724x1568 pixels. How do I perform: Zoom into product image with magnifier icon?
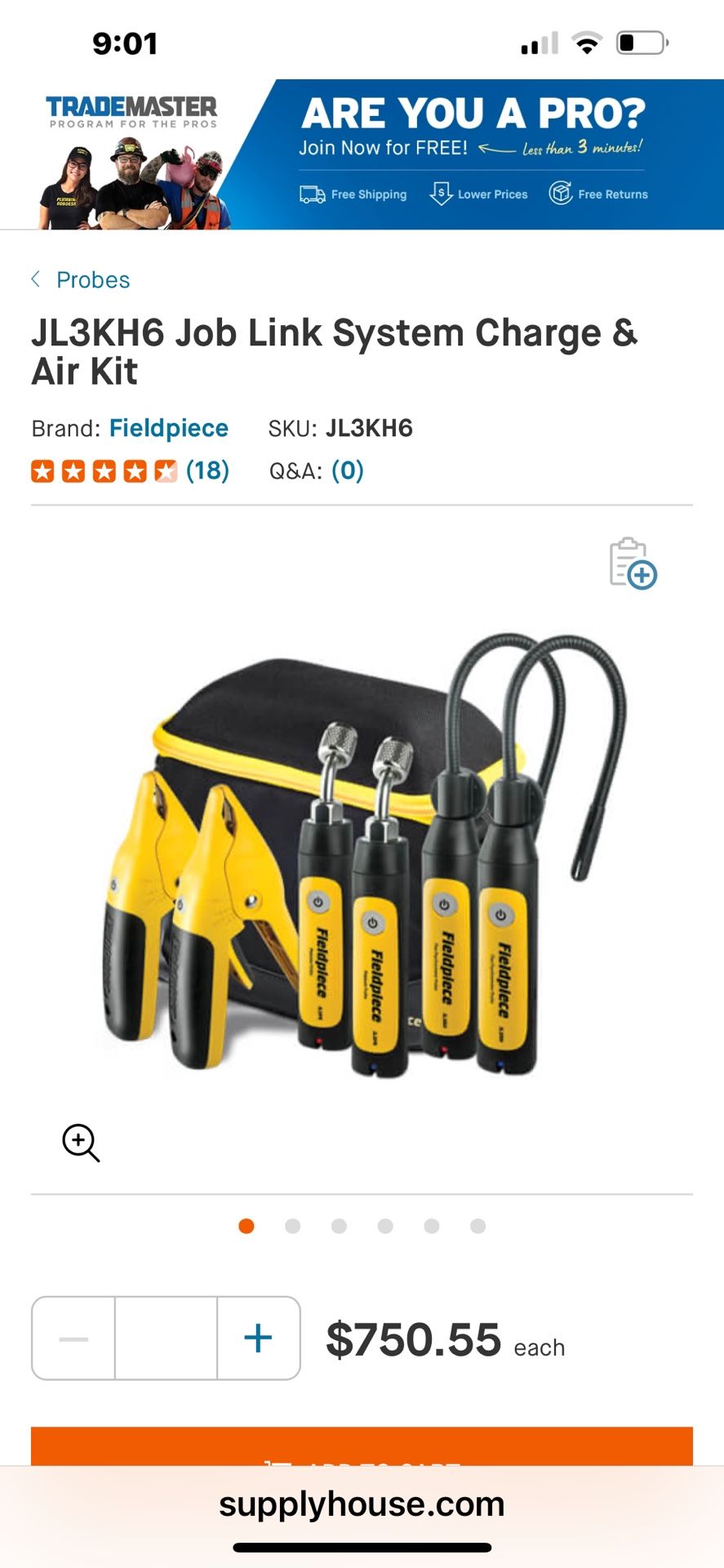(x=81, y=1143)
